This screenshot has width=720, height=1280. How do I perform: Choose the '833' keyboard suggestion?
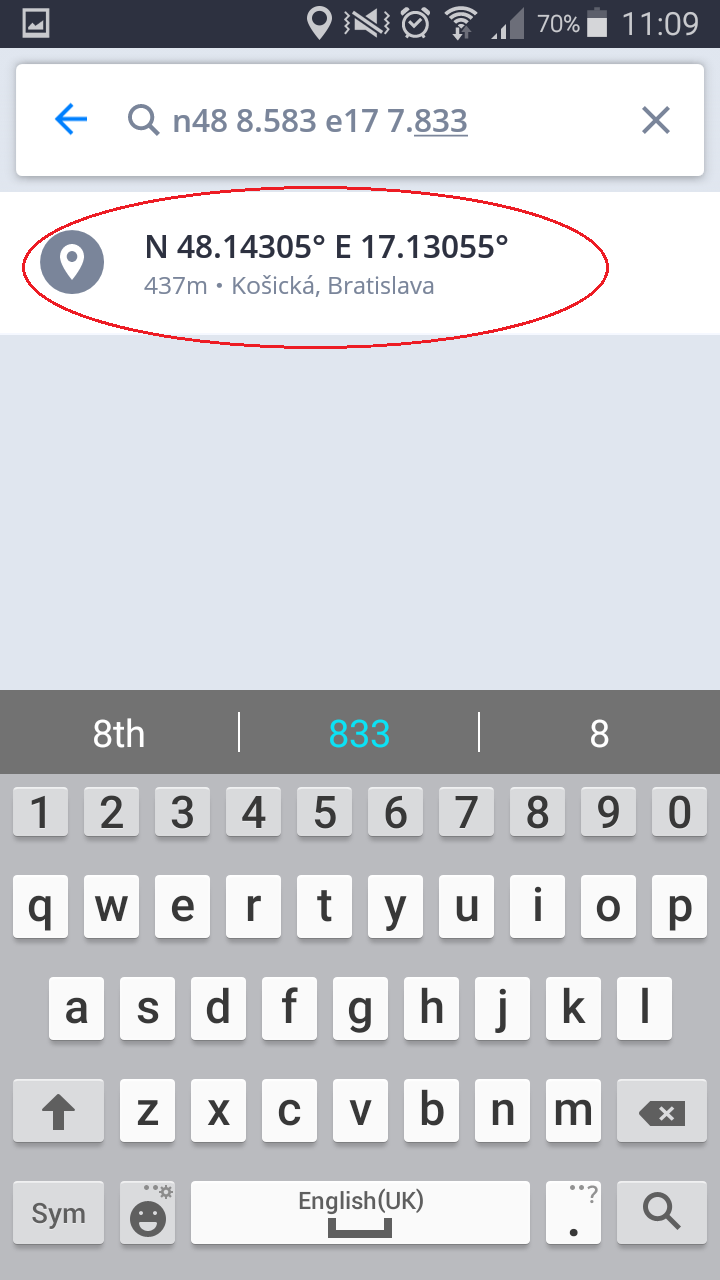point(359,734)
